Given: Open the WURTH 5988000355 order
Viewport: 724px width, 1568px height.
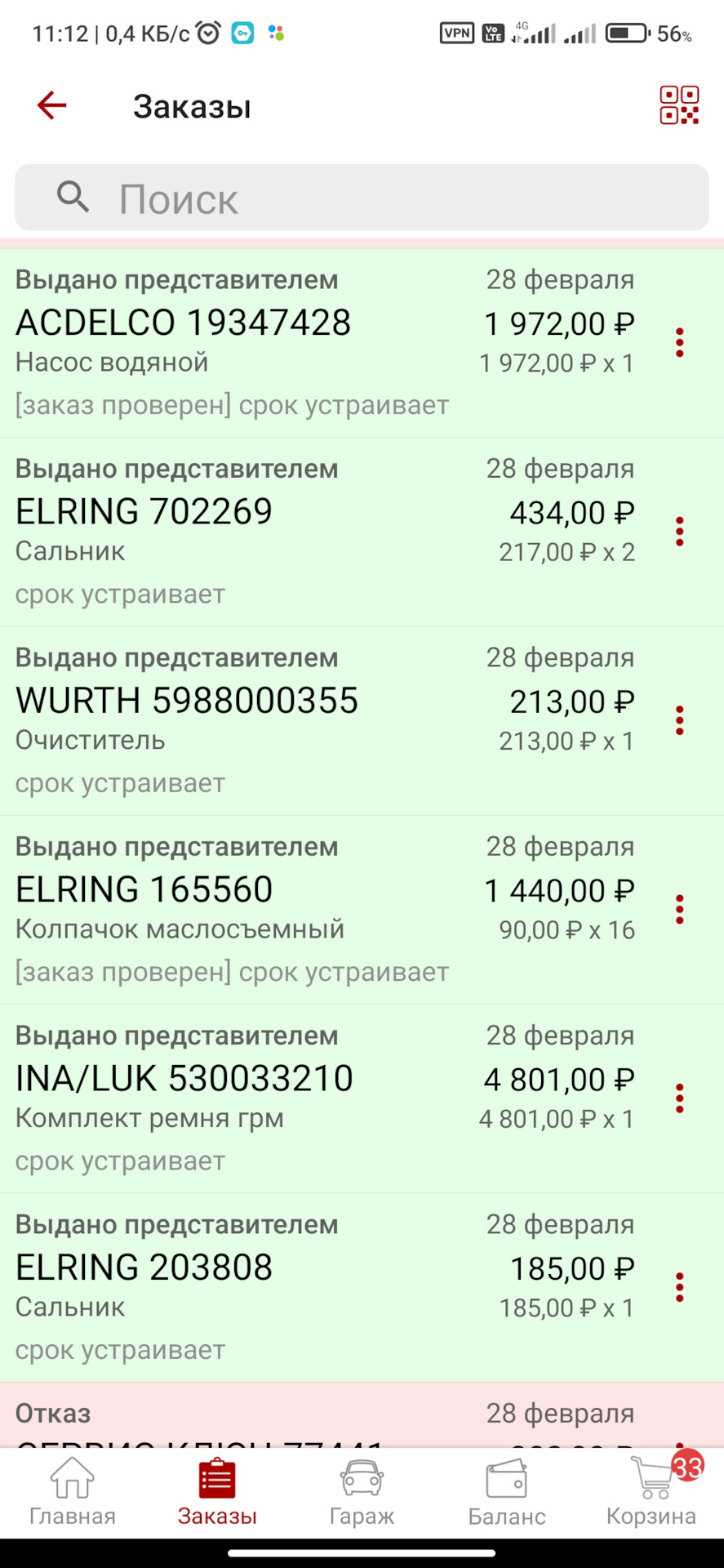Looking at the screenshot, I should [x=245, y=719].
